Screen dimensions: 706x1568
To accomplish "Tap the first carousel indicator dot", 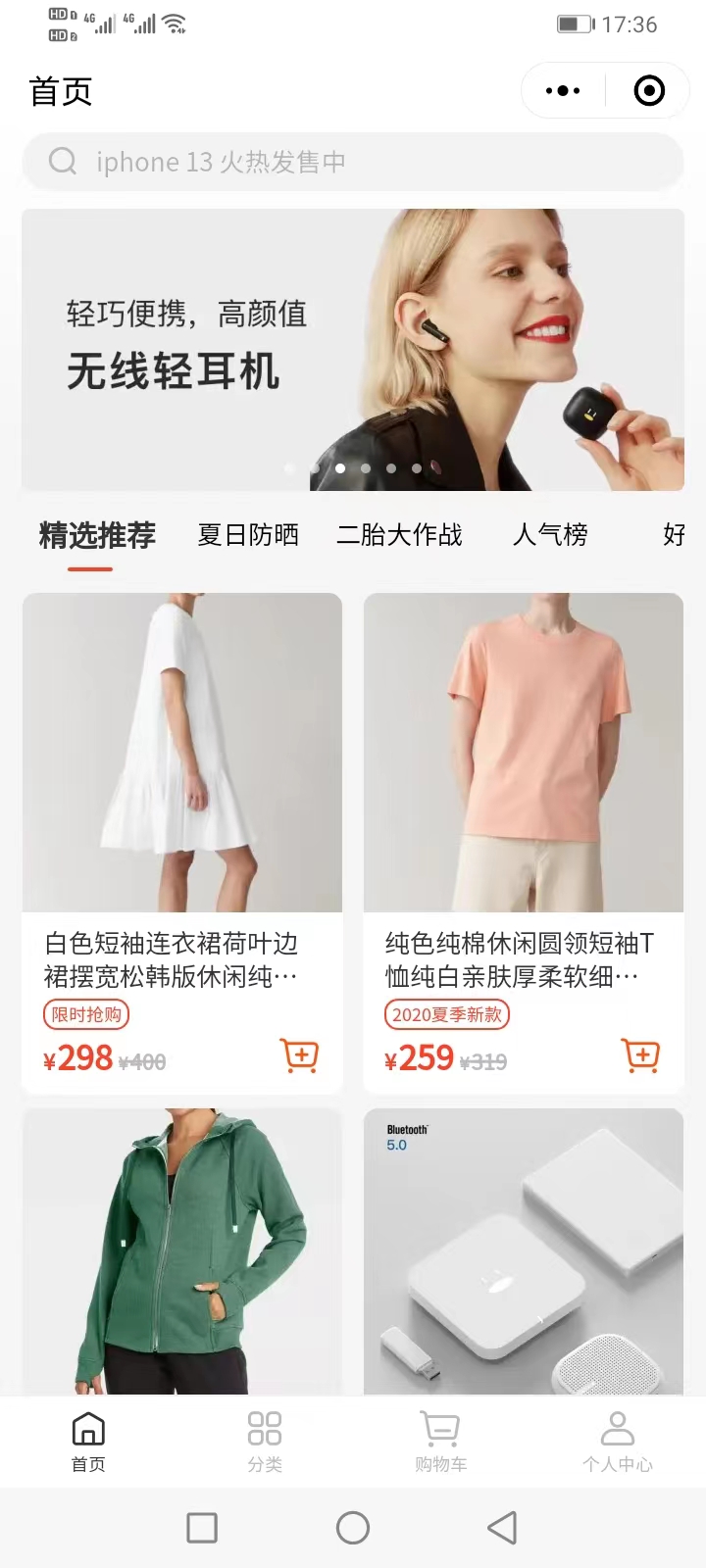I will click(x=288, y=468).
